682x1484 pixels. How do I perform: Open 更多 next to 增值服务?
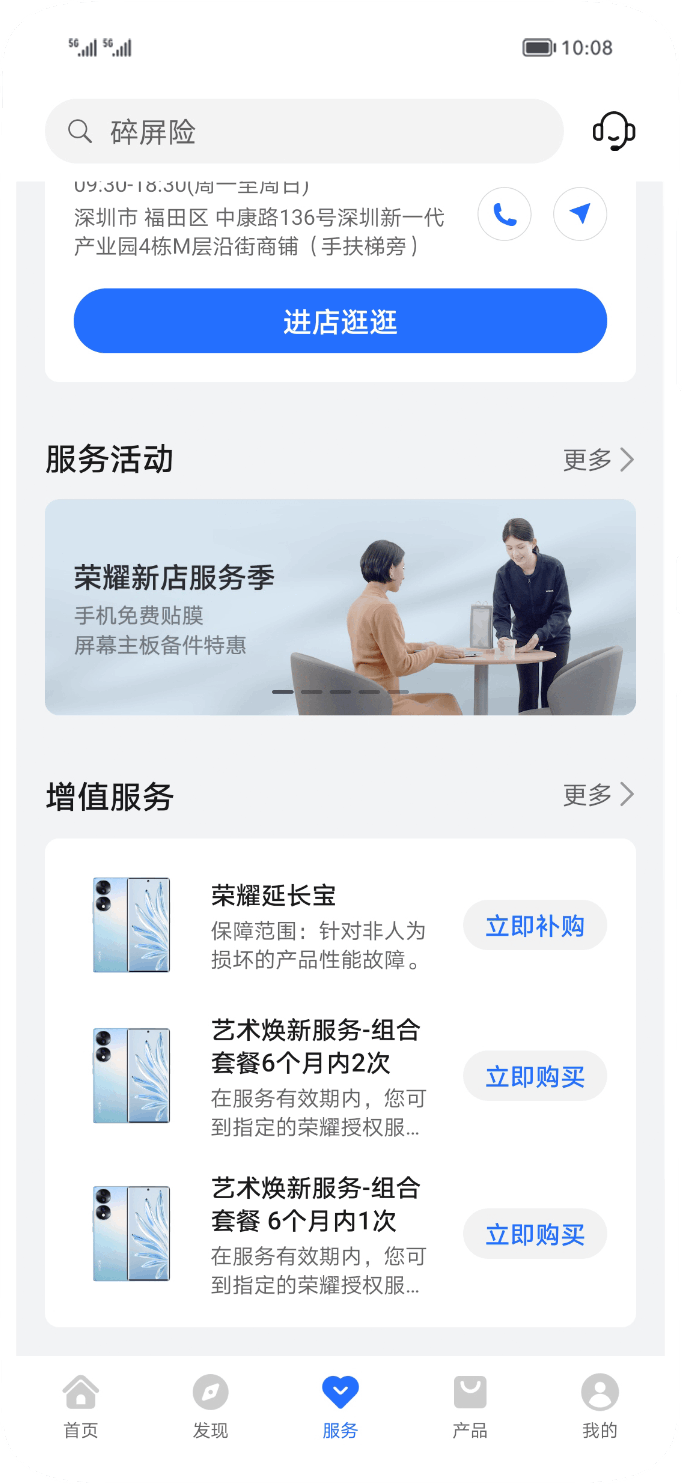coord(598,795)
